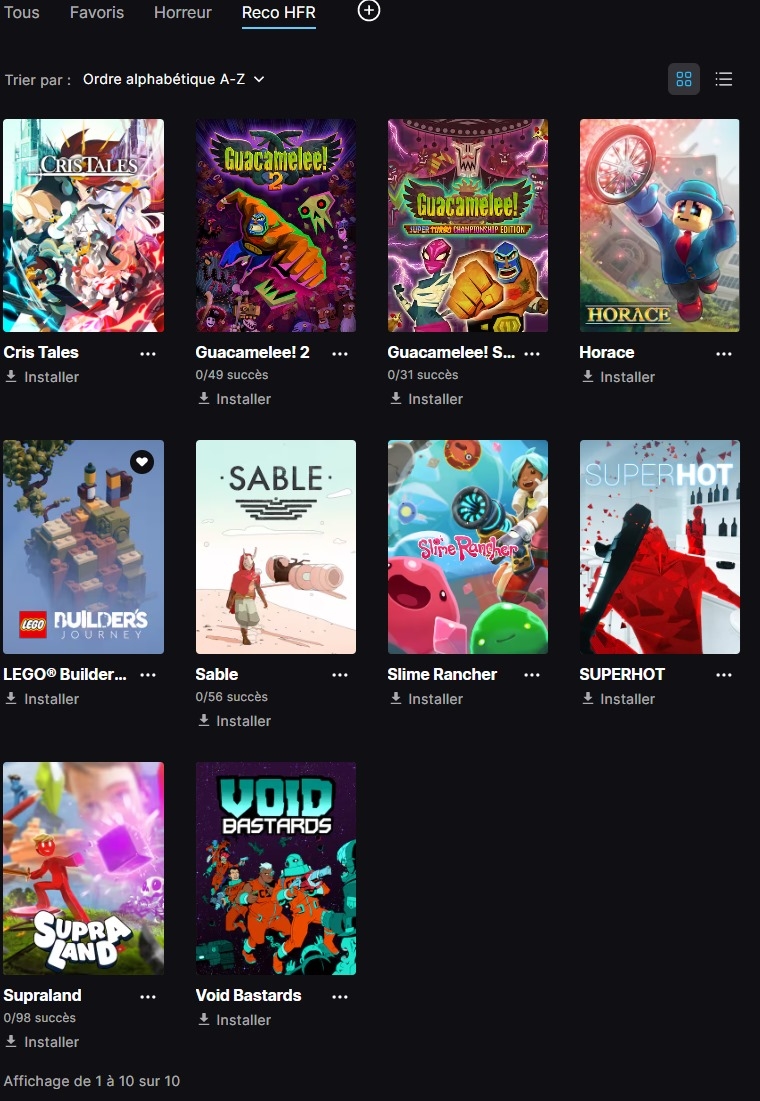This screenshot has width=760, height=1101.
Task: Install Cris Tales
Action: (x=42, y=377)
